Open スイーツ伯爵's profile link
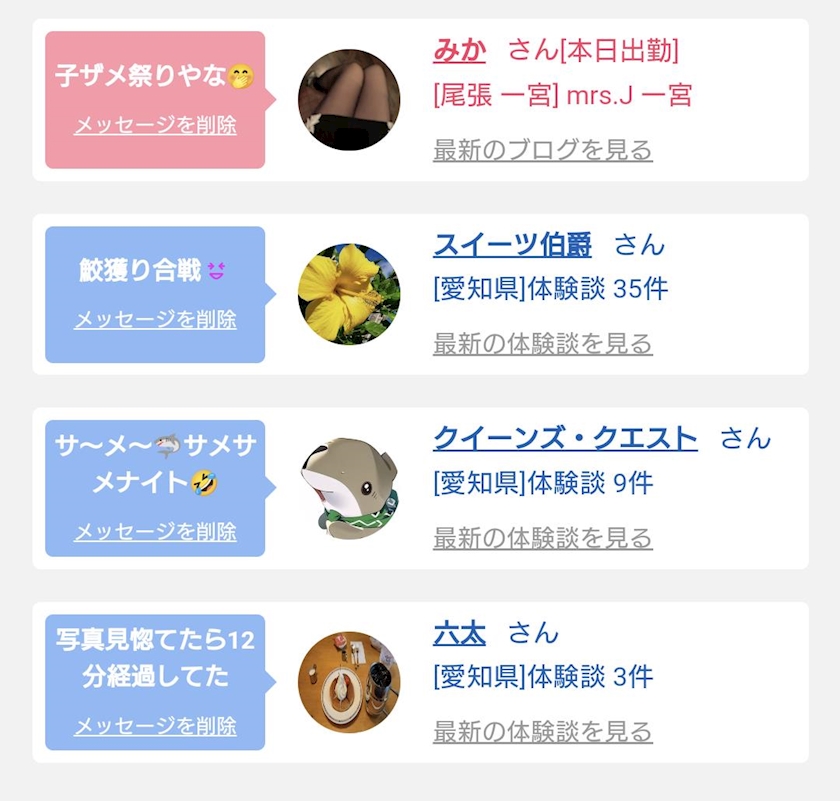This screenshot has width=840, height=801. 512,245
